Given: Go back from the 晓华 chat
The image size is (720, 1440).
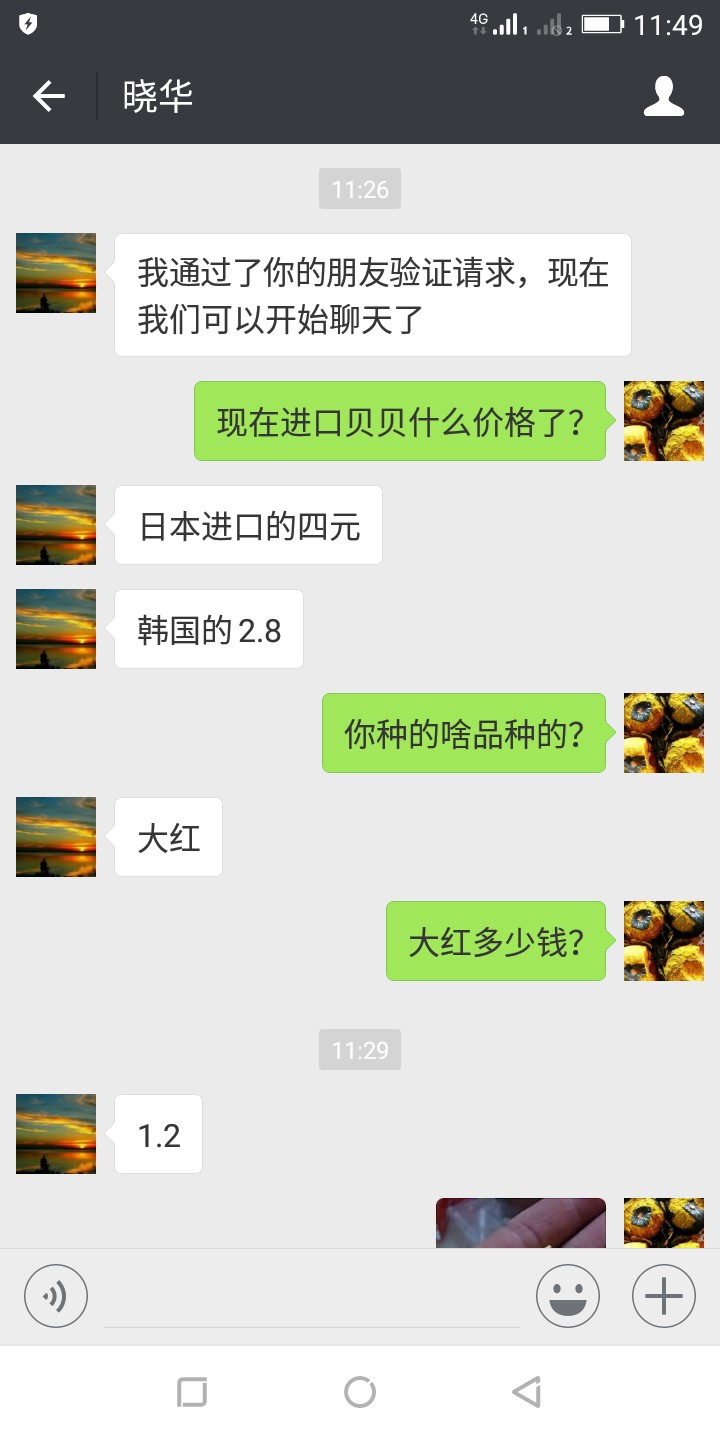Looking at the screenshot, I should click(48, 96).
